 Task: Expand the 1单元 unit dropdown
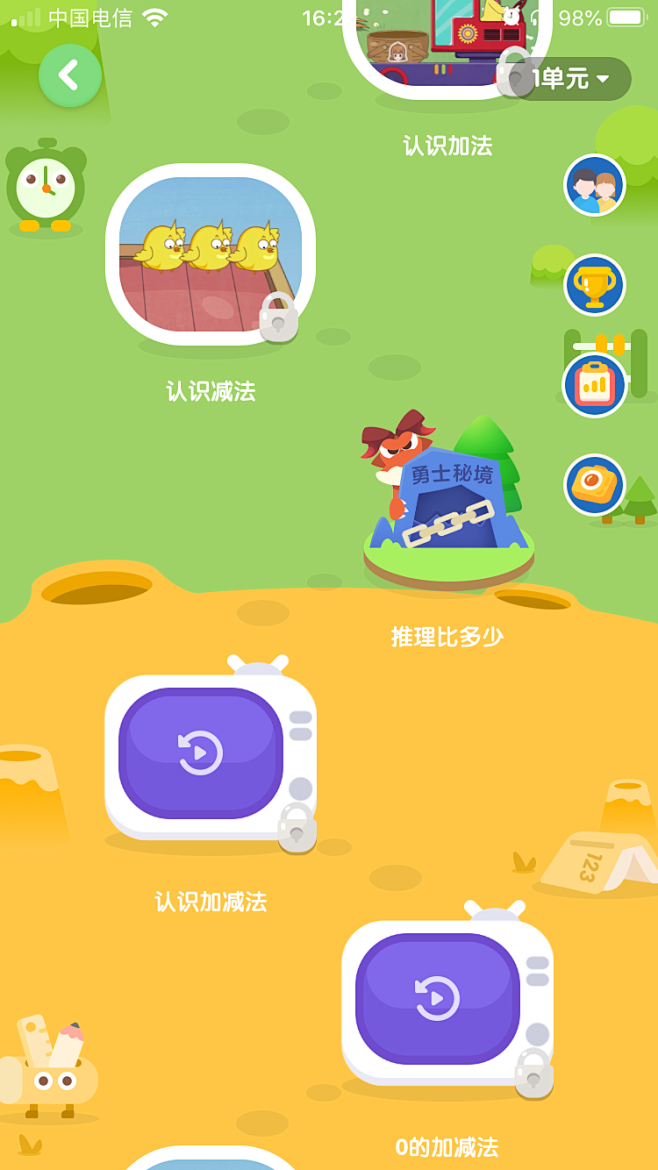pyautogui.click(x=572, y=79)
